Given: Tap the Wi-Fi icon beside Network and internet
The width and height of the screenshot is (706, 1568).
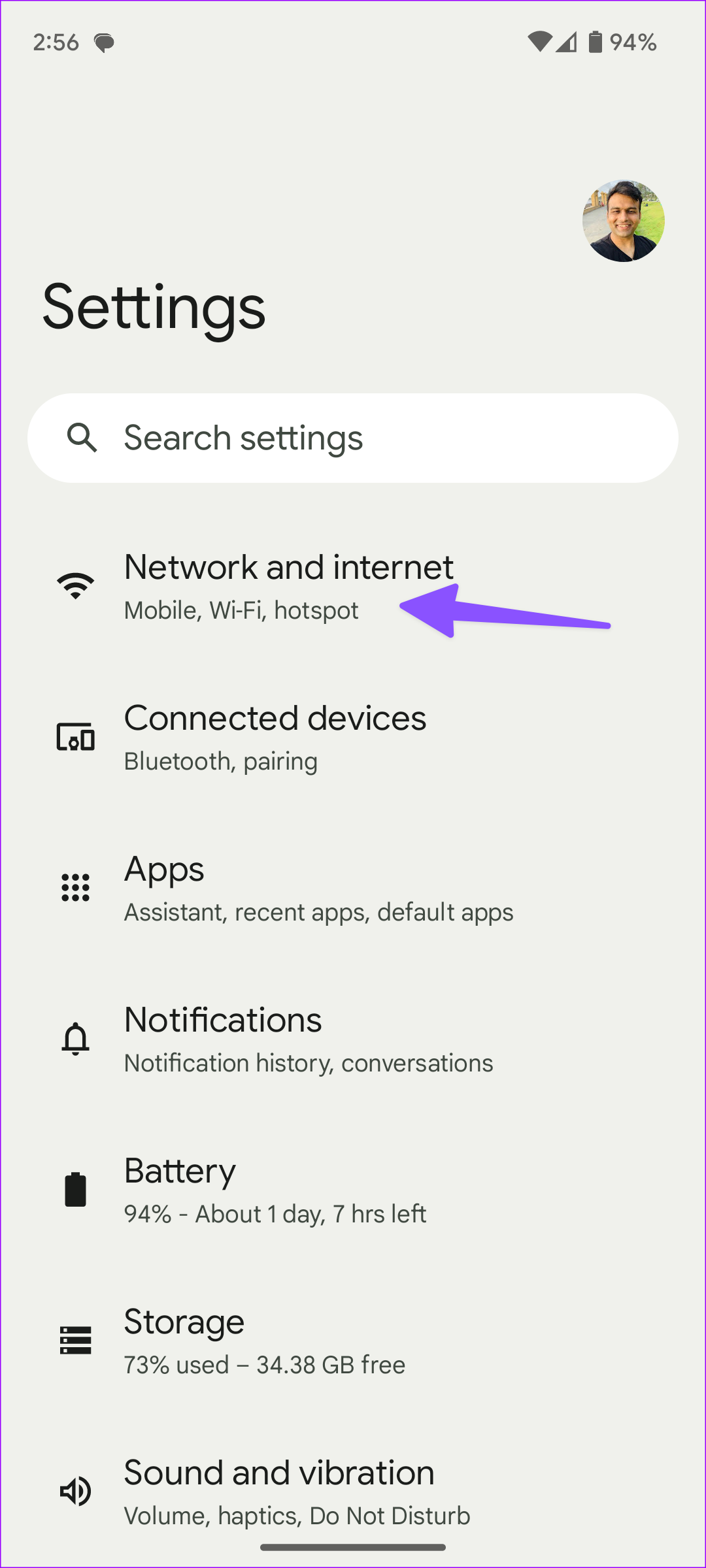Looking at the screenshot, I should click(x=74, y=583).
